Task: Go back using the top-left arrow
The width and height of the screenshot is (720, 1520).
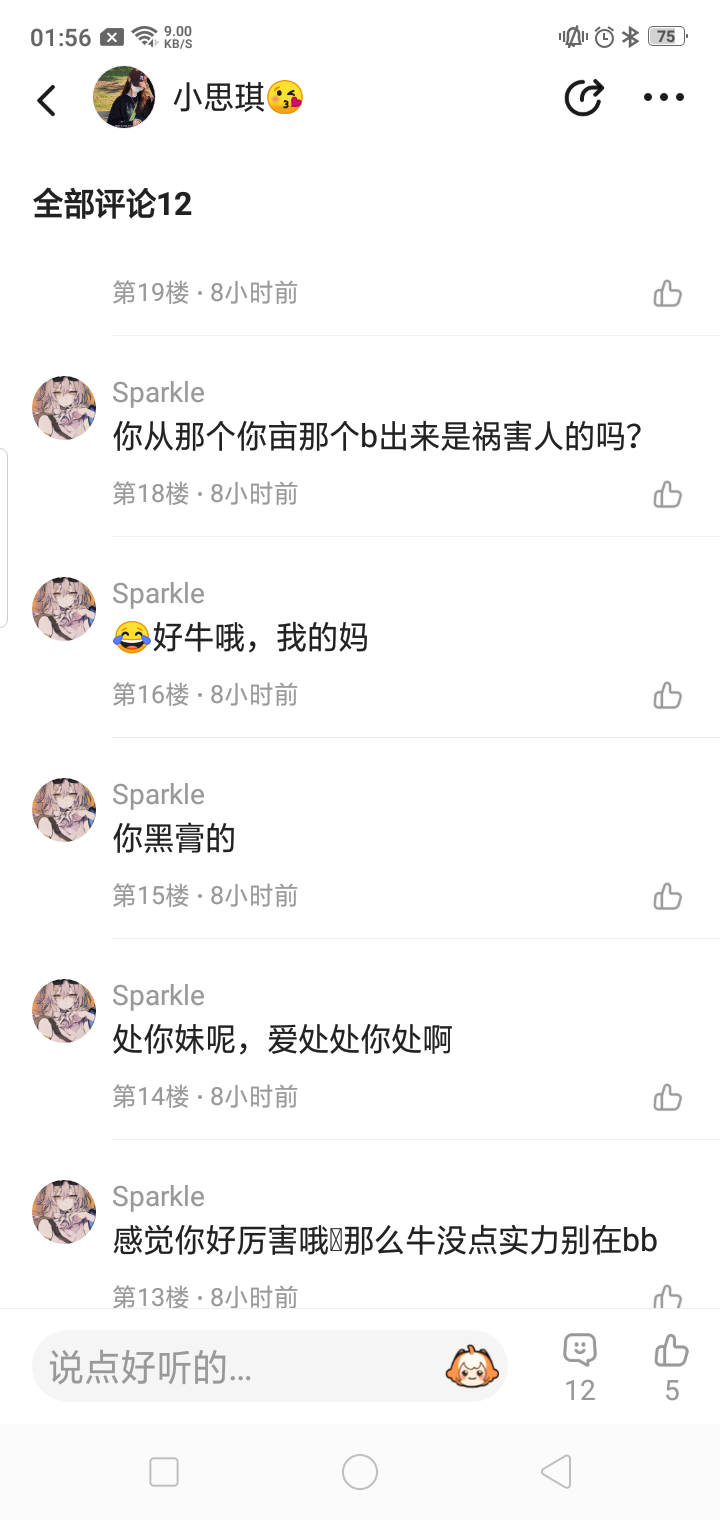Action: [x=46, y=99]
